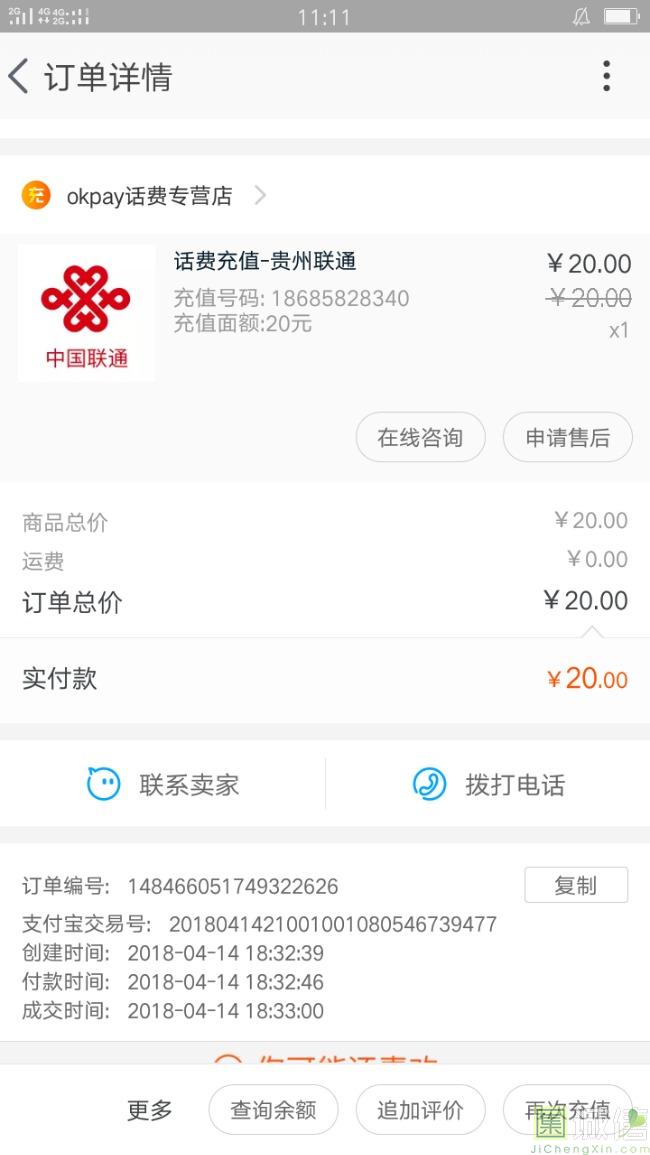Copy the order number with 复制
The height and width of the screenshot is (1155, 650).
click(575, 885)
